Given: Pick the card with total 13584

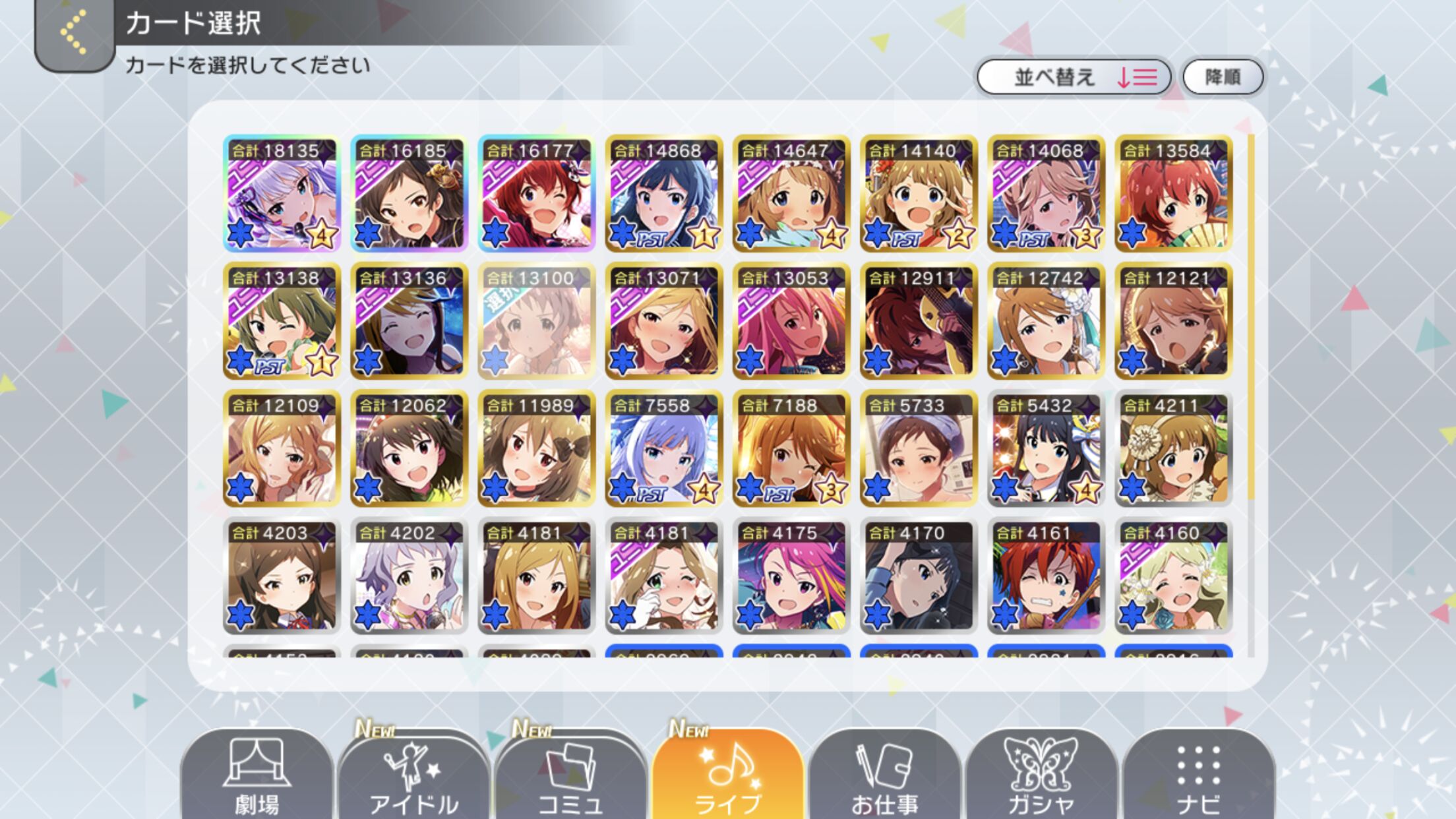Looking at the screenshot, I should pos(1173,194).
